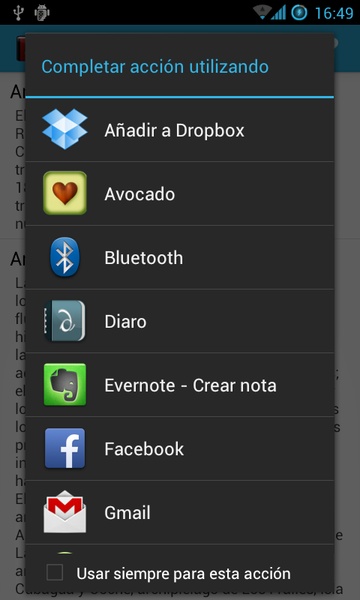Send with Gmail
Viewport: 360px width, 600px height.
[180, 513]
